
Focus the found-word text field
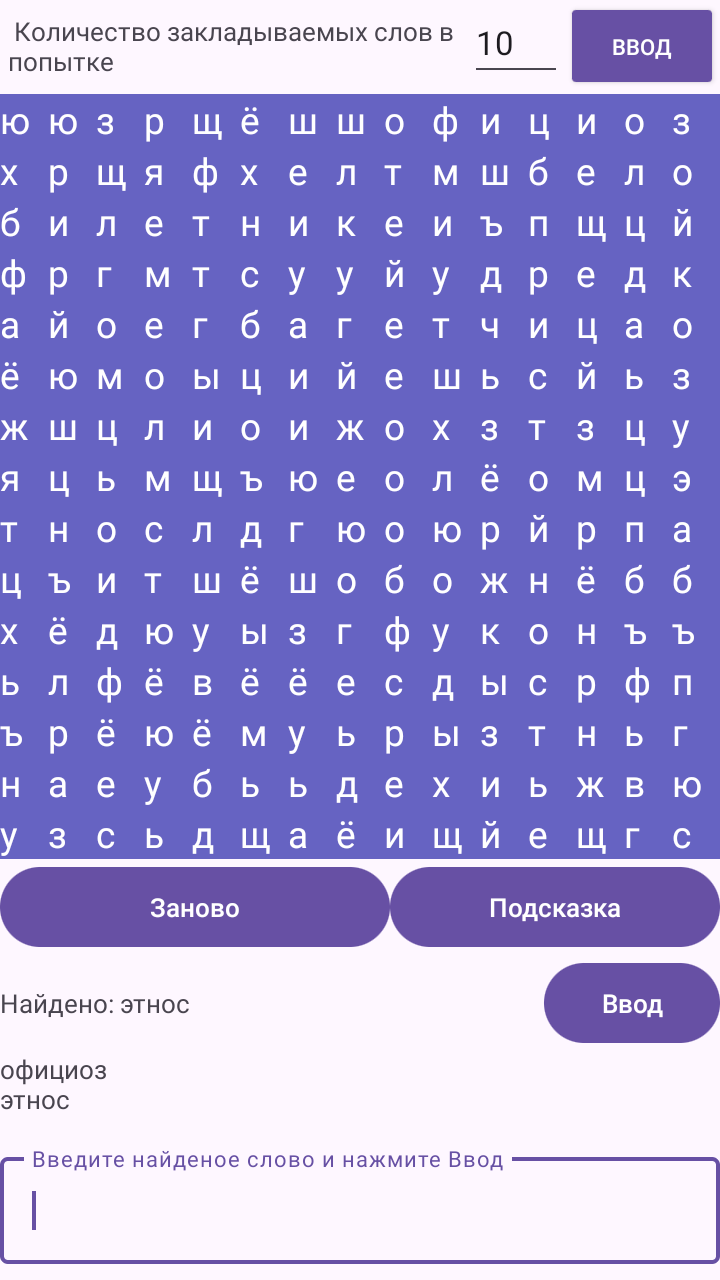coord(360,1210)
